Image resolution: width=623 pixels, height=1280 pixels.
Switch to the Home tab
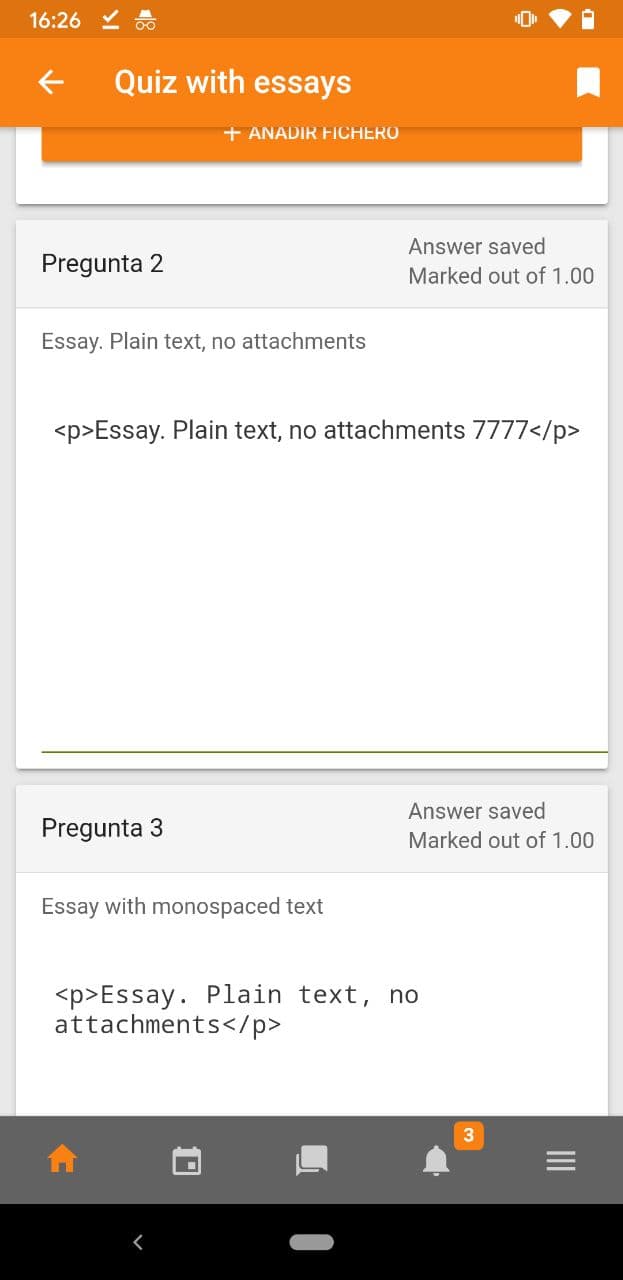[62, 1159]
